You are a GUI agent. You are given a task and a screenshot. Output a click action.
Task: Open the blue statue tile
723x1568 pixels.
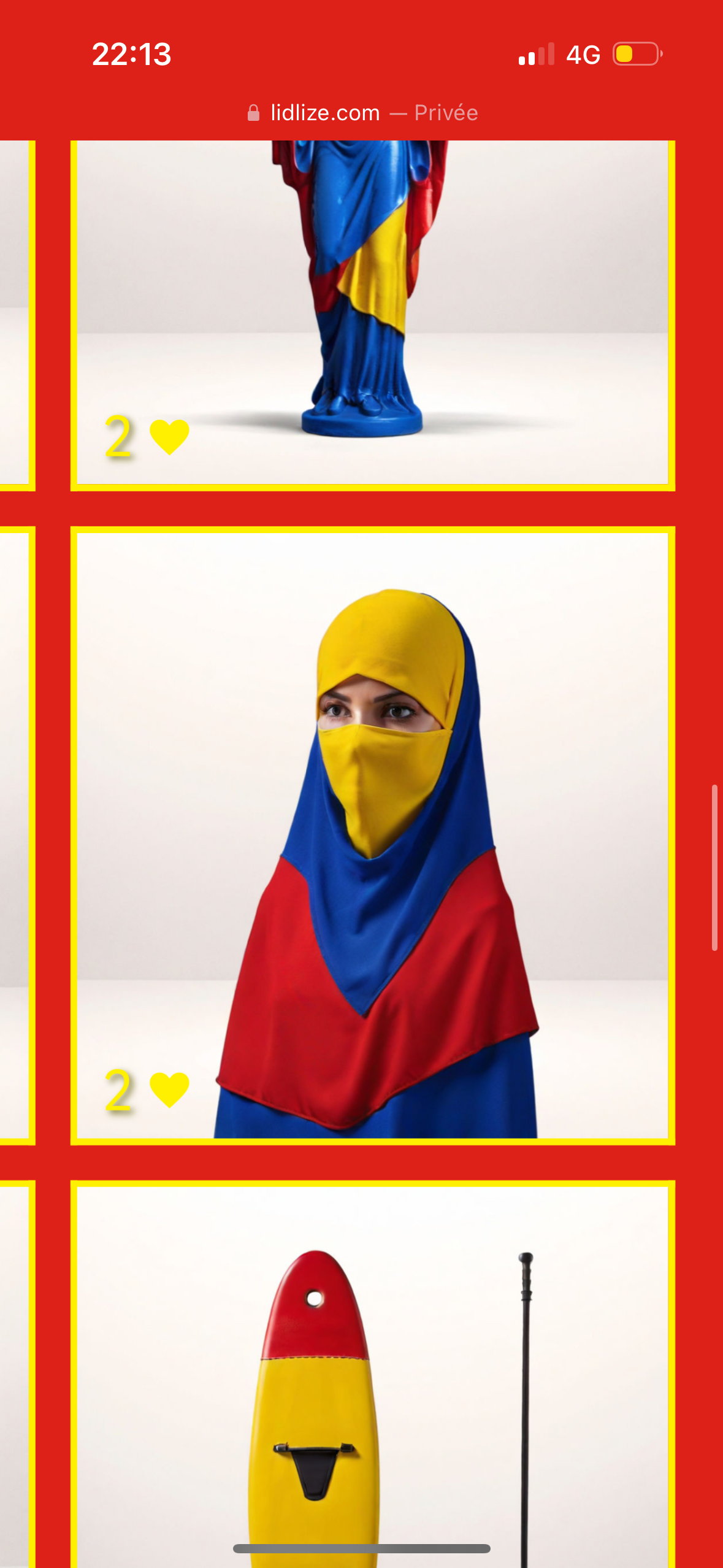click(x=373, y=315)
